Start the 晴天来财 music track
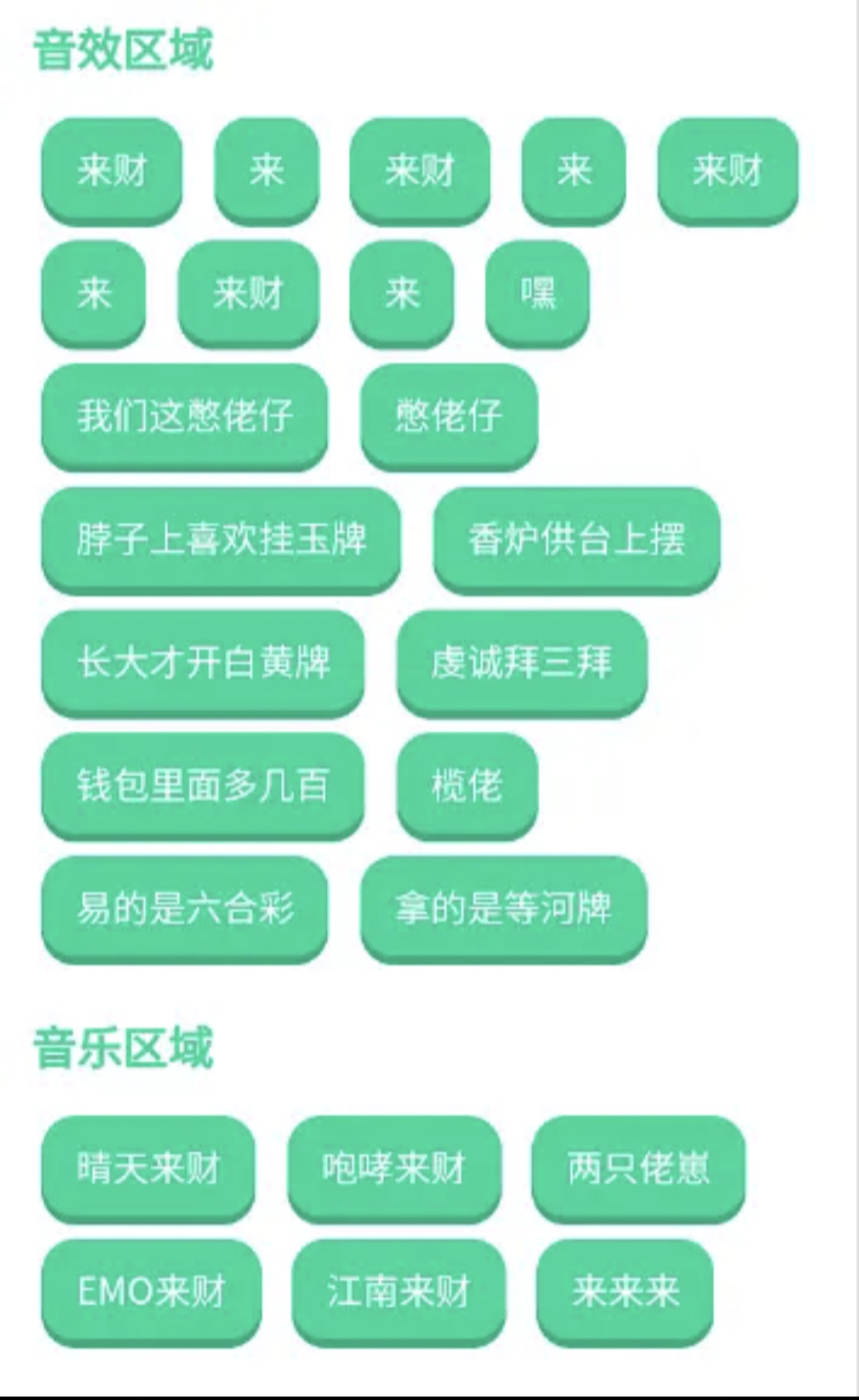 (x=149, y=1168)
